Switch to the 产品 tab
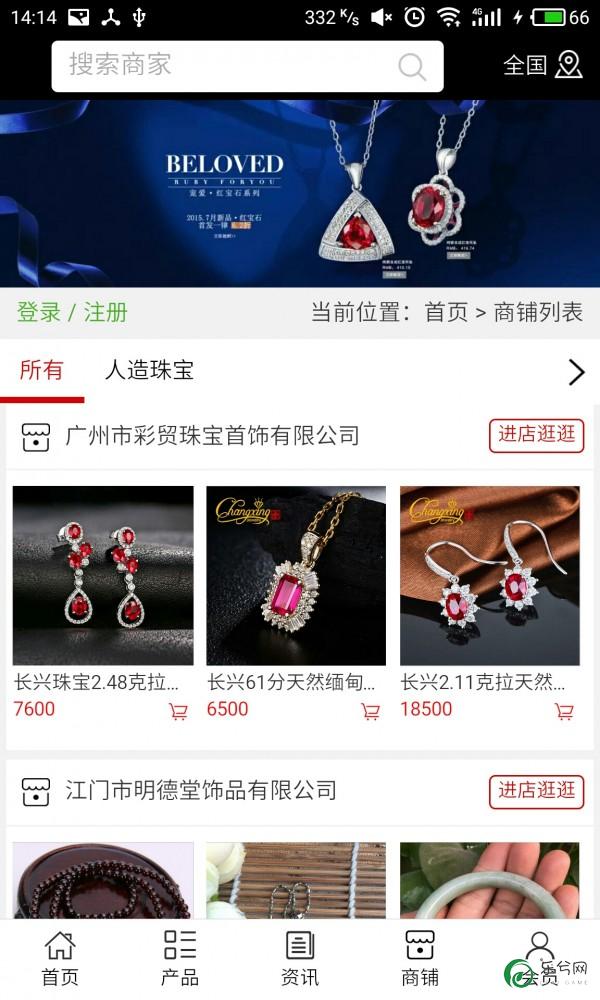 pyautogui.click(x=180, y=958)
